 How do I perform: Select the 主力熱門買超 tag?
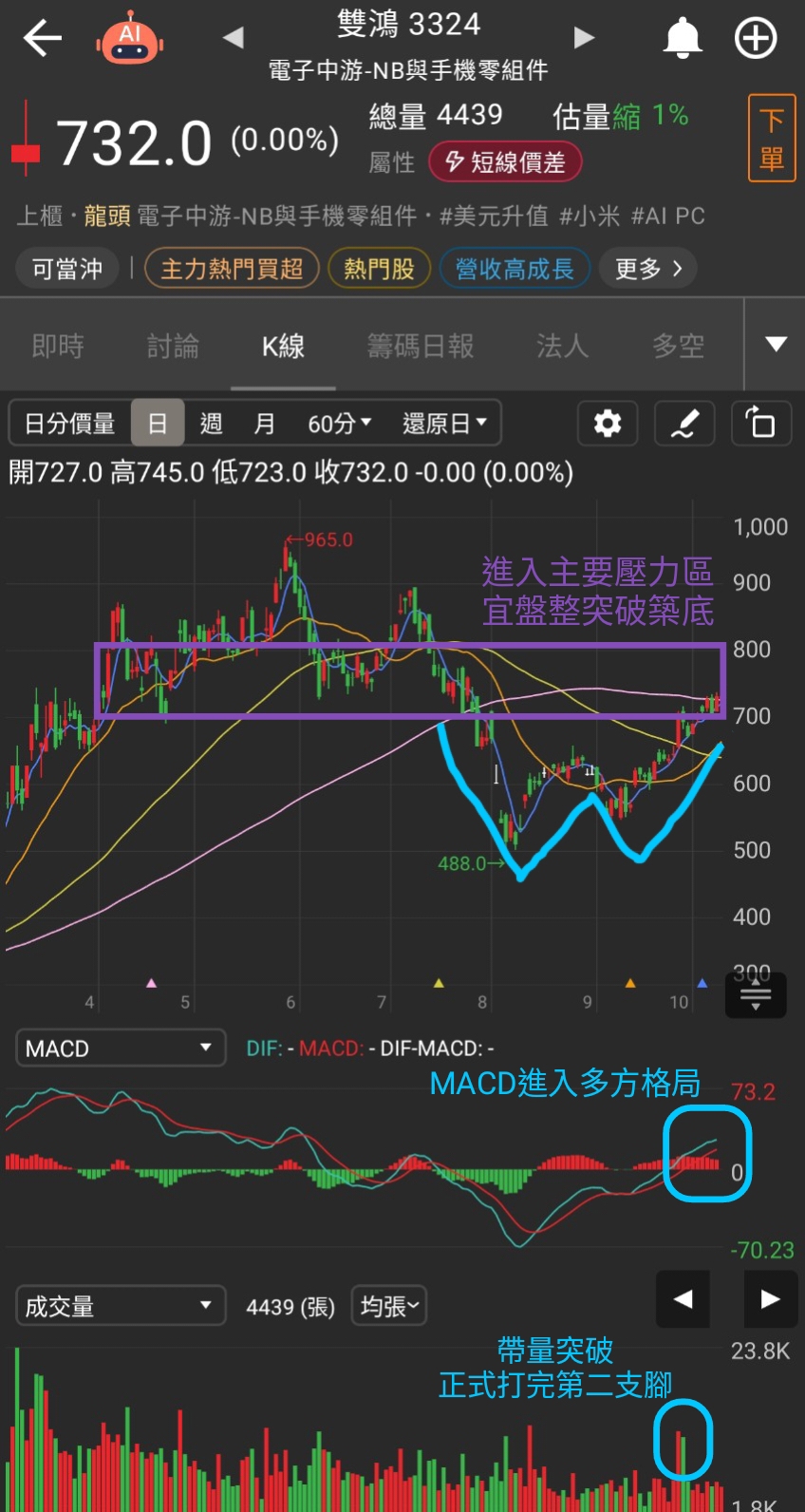click(232, 269)
